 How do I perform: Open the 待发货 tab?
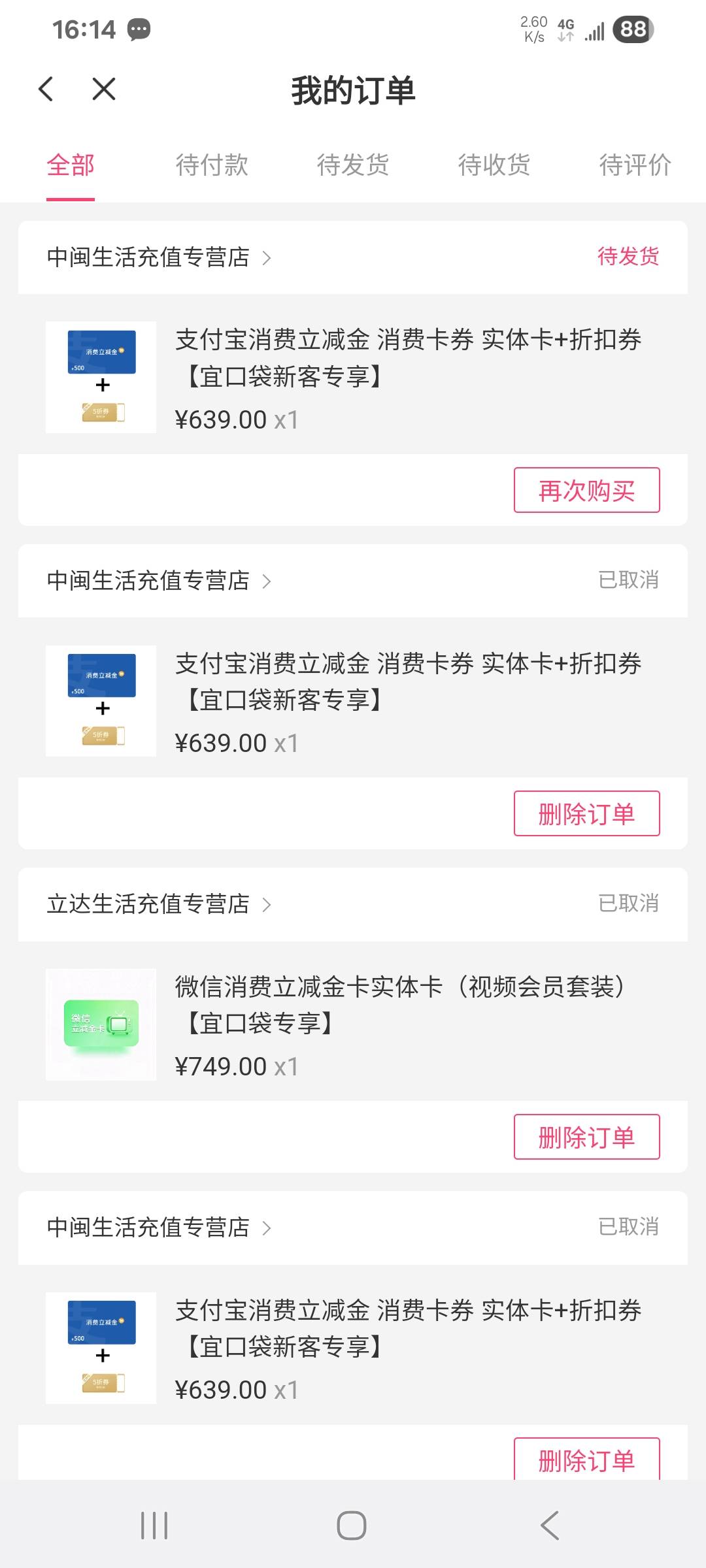[x=353, y=165]
